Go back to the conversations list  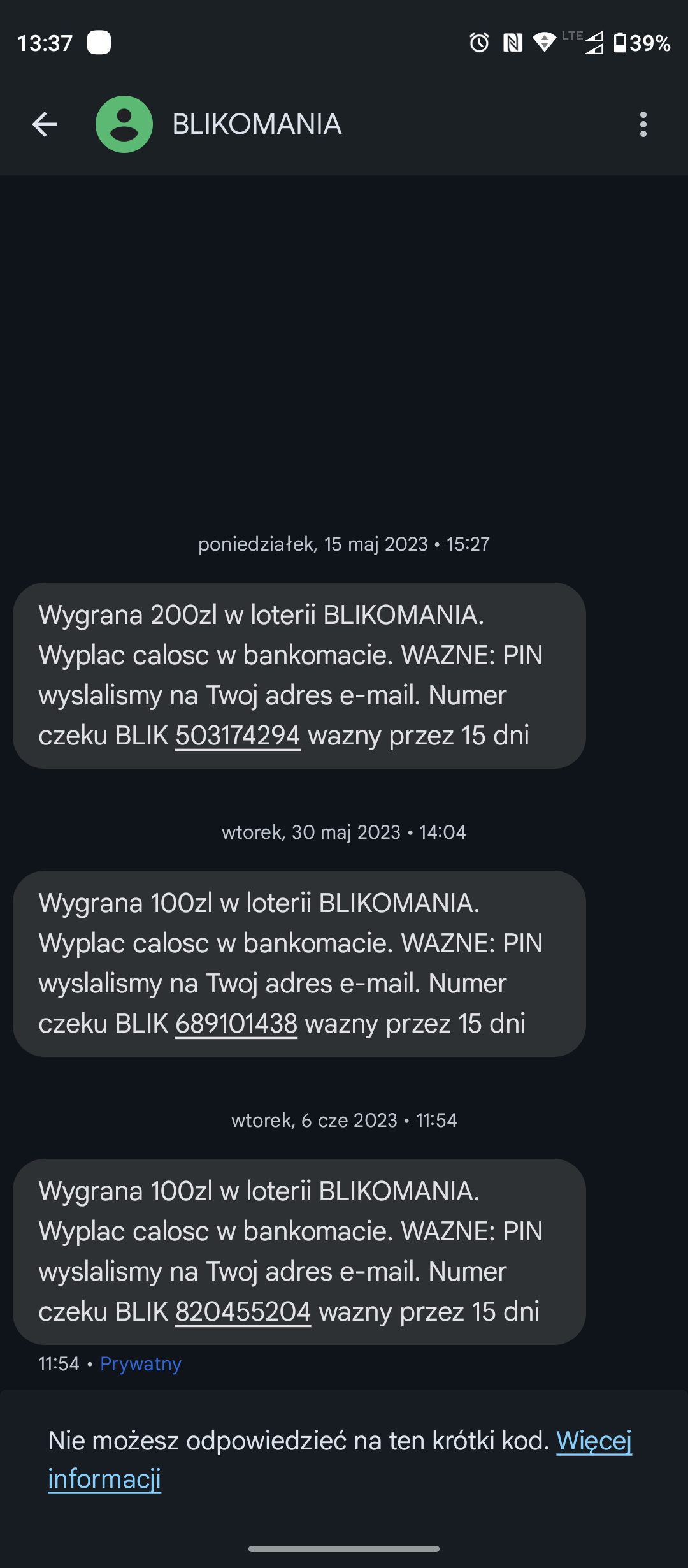(x=45, y=124)
